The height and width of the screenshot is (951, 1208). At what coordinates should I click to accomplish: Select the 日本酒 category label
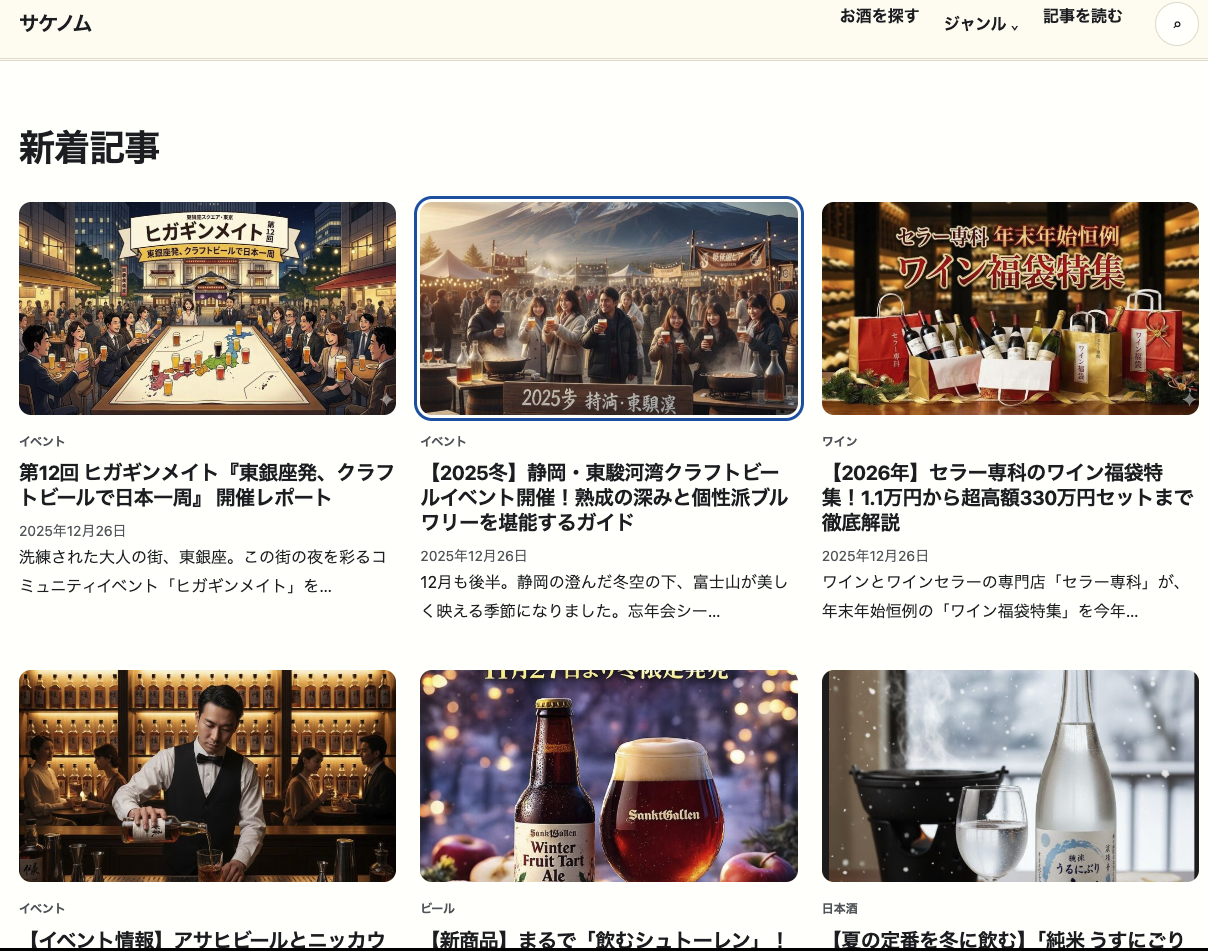pyautogui.click(x=839, y=908)
